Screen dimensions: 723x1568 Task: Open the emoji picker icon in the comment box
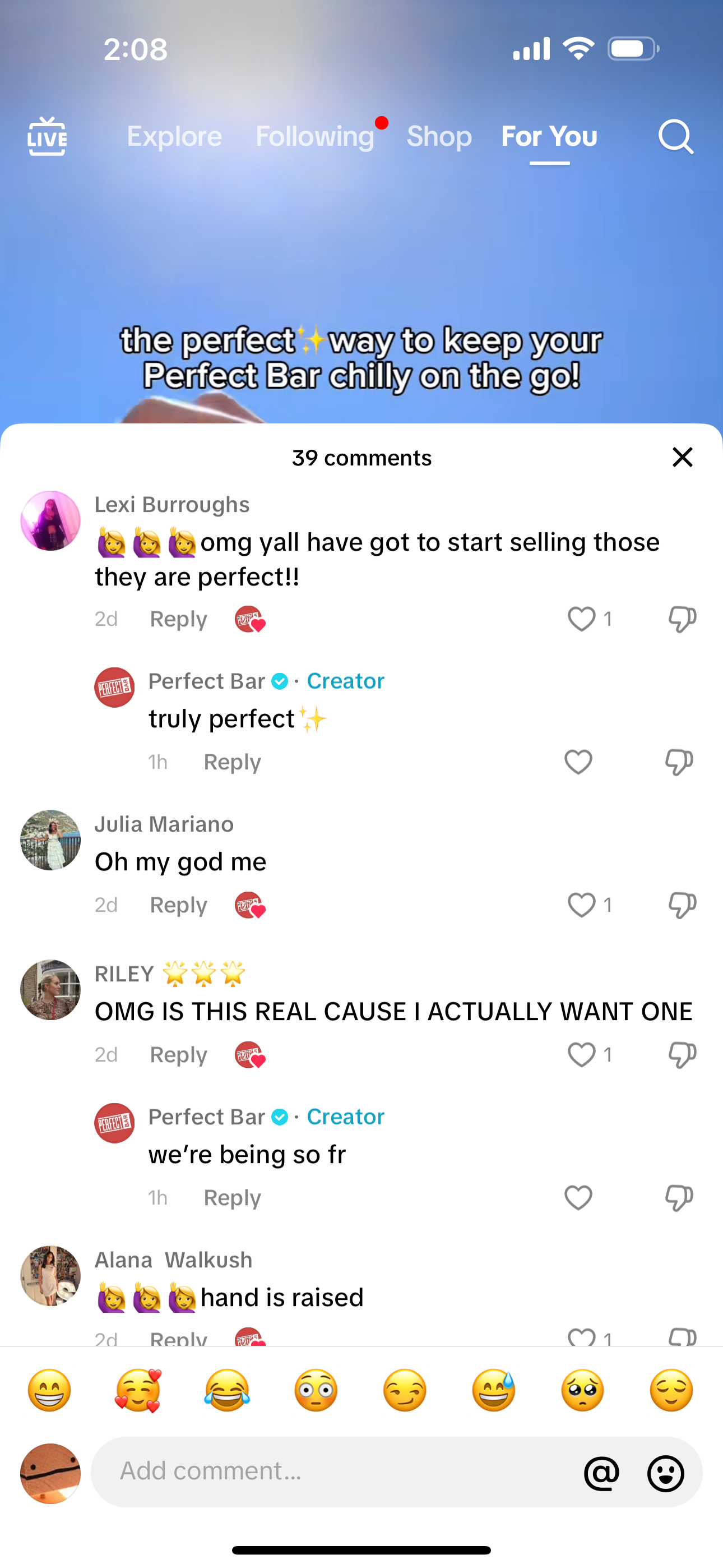coord(665,1473)
